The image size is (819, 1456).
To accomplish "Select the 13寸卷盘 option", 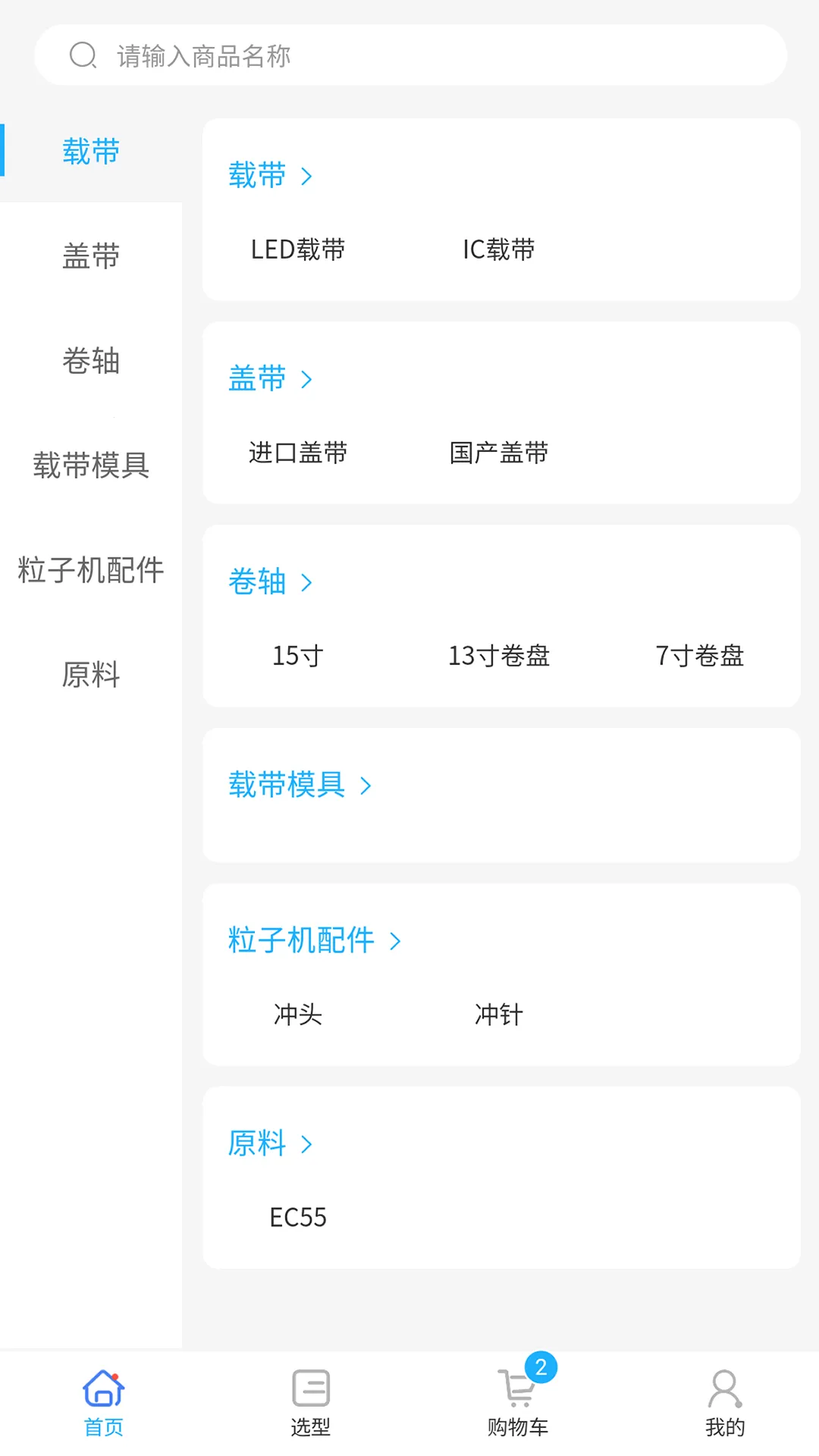I will click(x=500, y=656).
